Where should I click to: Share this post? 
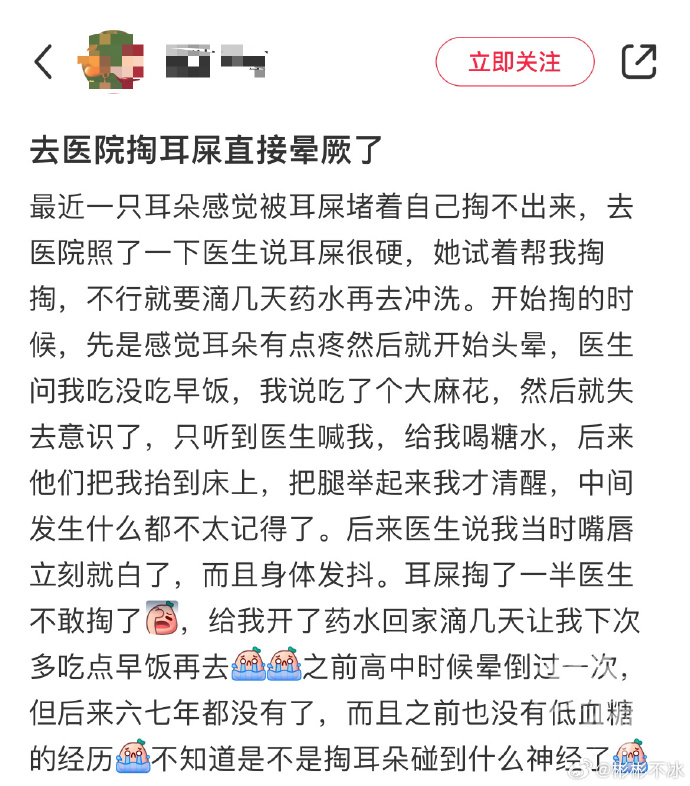pyautogui.click(x=639, y=62)
